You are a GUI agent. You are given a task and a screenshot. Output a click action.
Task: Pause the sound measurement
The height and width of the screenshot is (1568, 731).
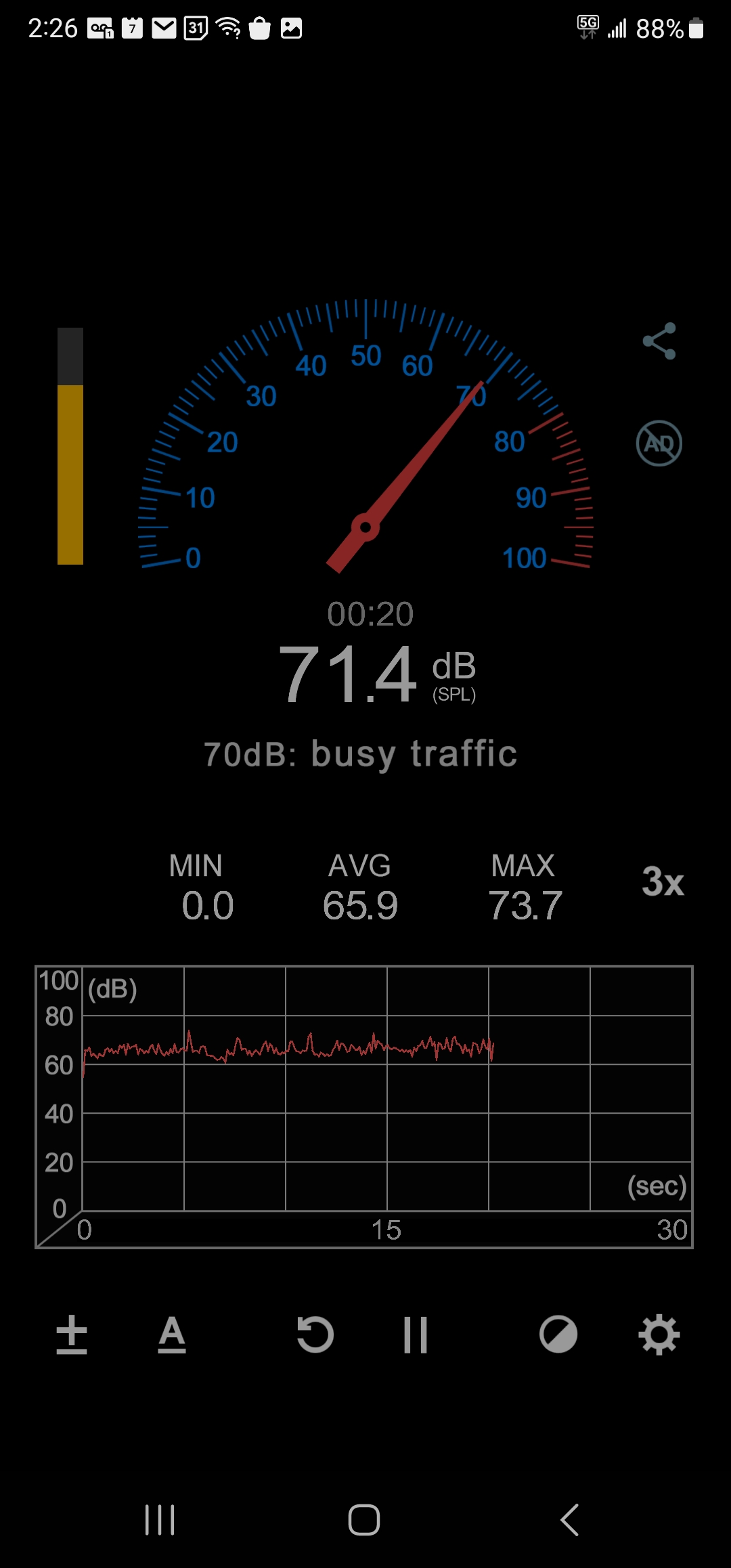click(415, 1334)
